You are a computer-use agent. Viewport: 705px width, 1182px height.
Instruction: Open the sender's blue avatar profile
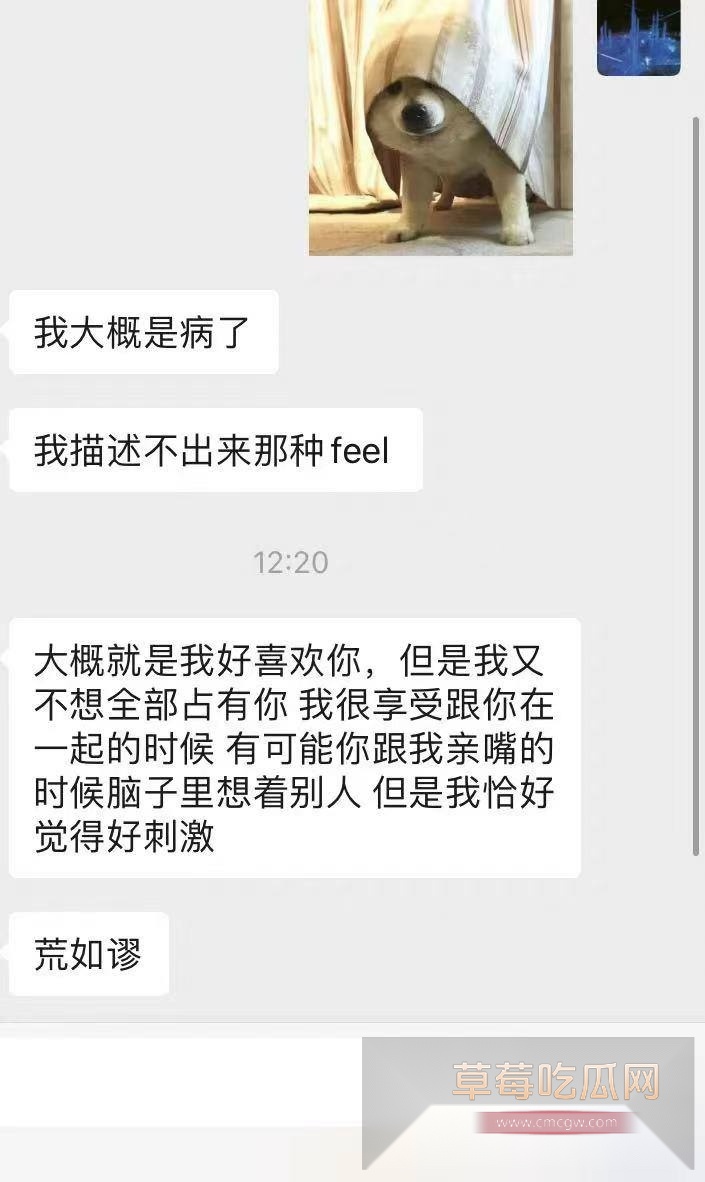coord(638,37)
